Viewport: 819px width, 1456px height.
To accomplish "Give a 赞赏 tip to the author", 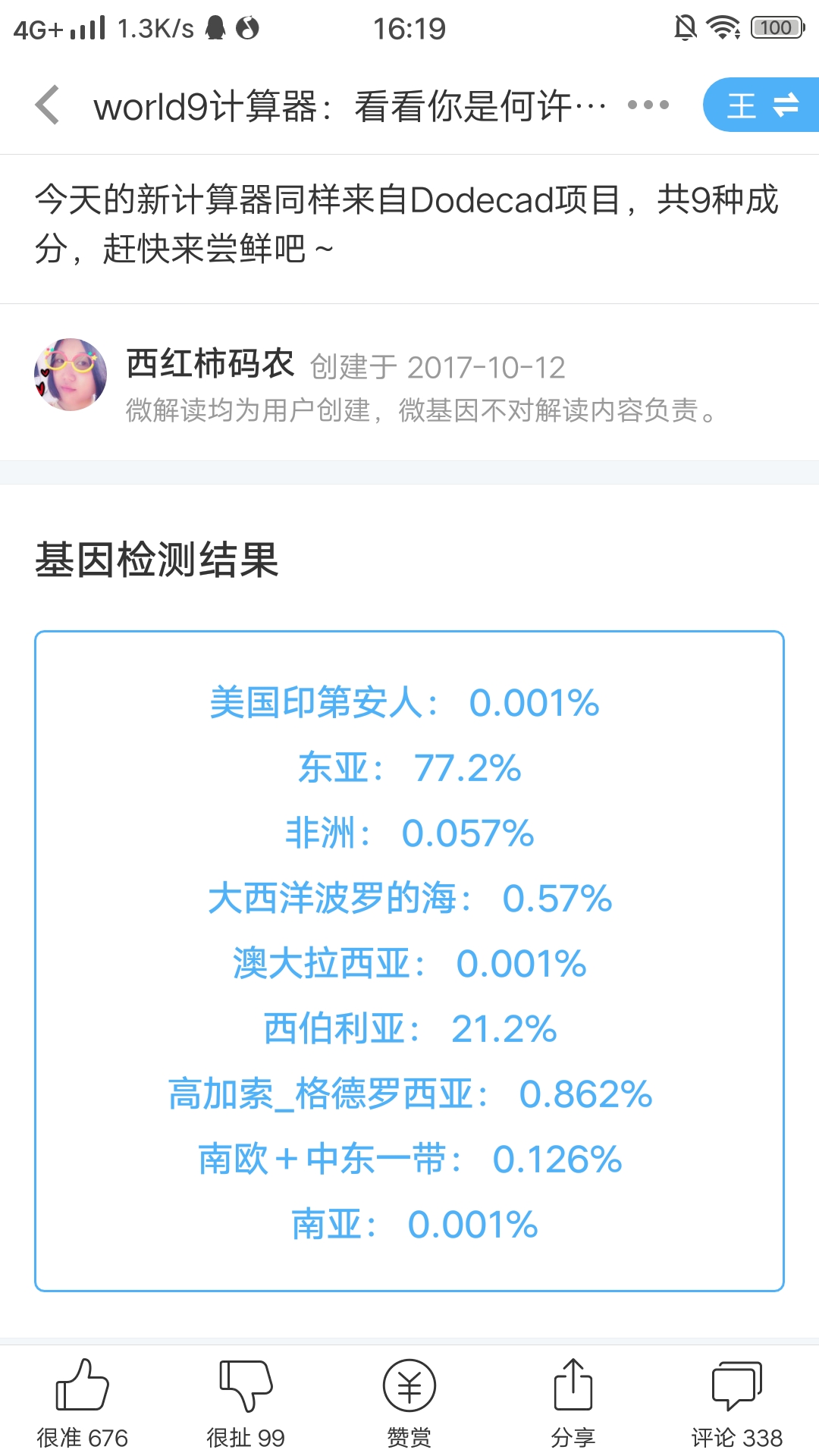I will tap(409, 1404).
